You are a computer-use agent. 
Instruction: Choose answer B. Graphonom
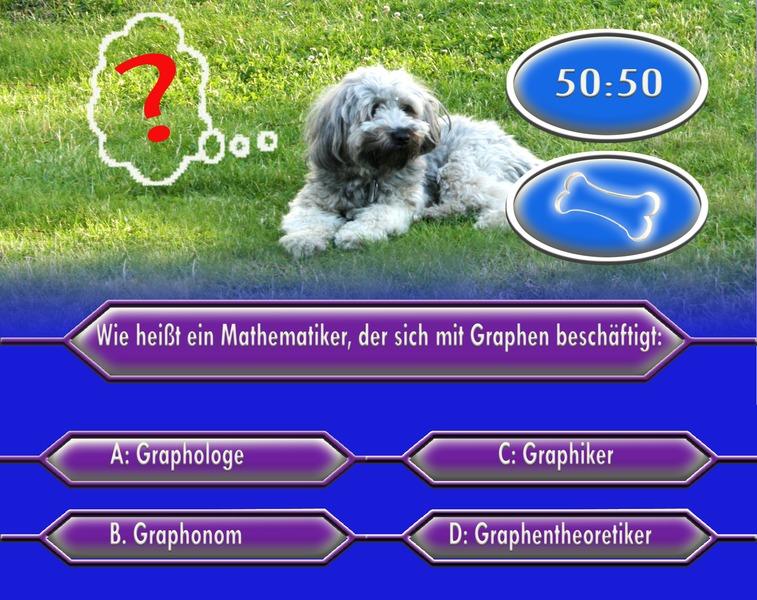[198, 536]
